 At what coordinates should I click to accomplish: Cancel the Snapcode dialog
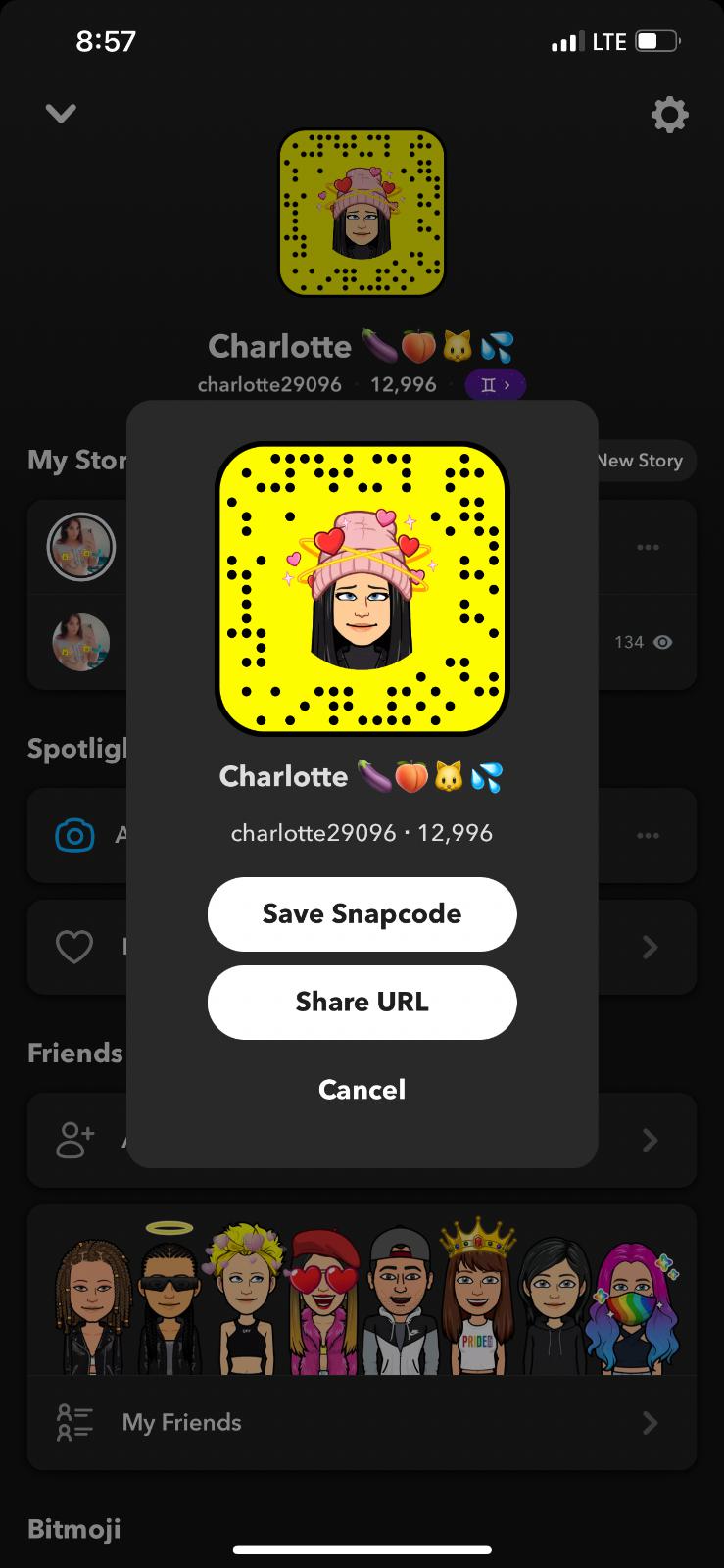coord(362,1089)
